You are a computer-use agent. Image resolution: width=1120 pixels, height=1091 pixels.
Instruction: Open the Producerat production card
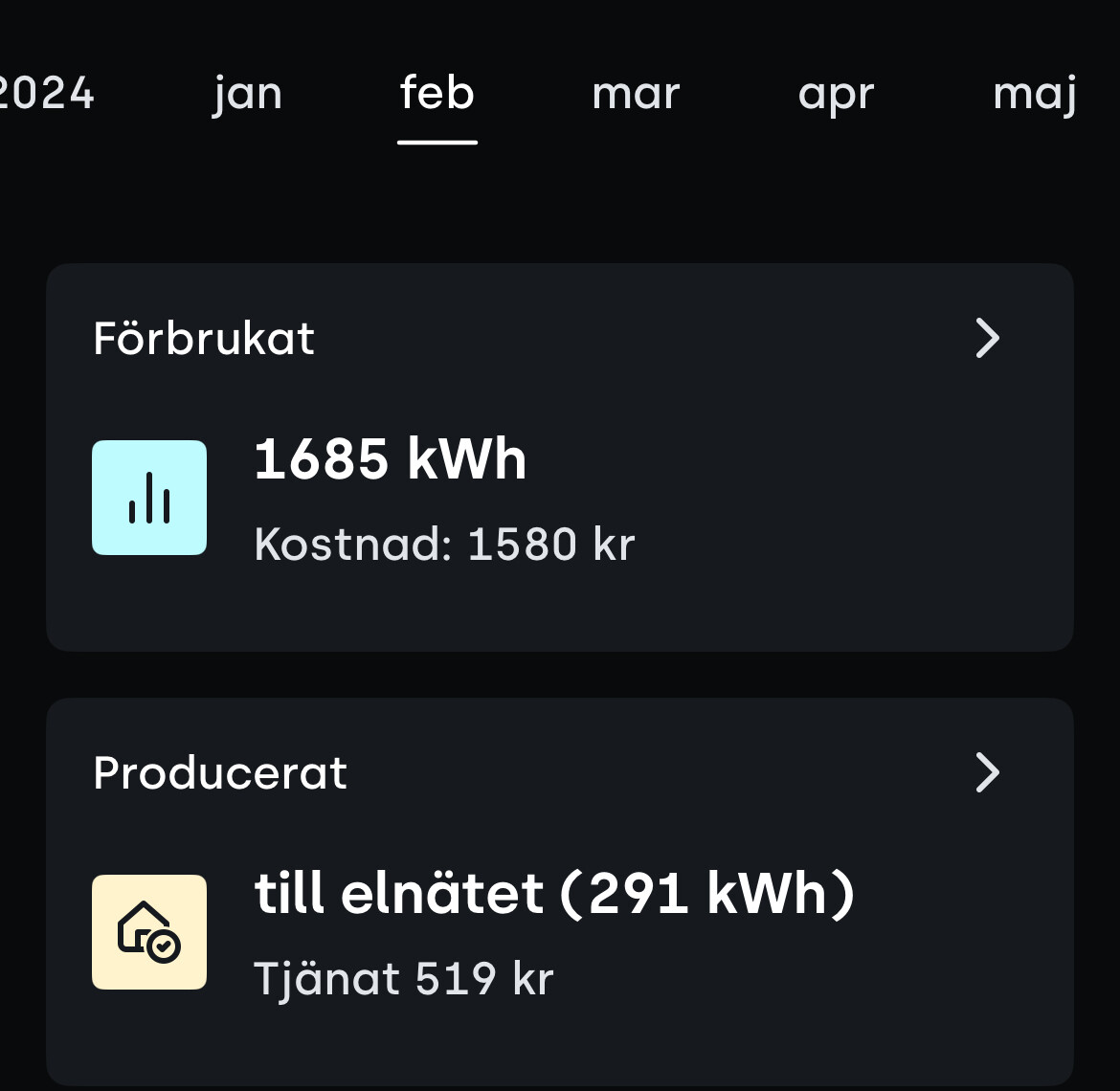(x=559, y=890)
